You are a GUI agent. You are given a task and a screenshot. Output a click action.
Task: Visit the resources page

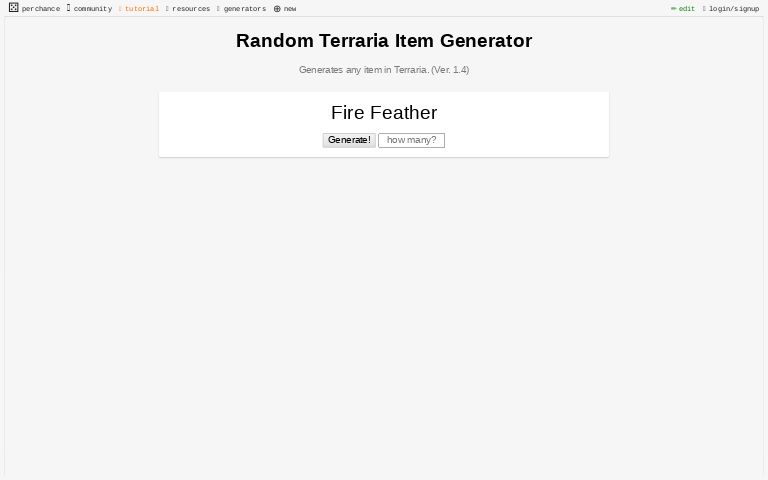189,9
